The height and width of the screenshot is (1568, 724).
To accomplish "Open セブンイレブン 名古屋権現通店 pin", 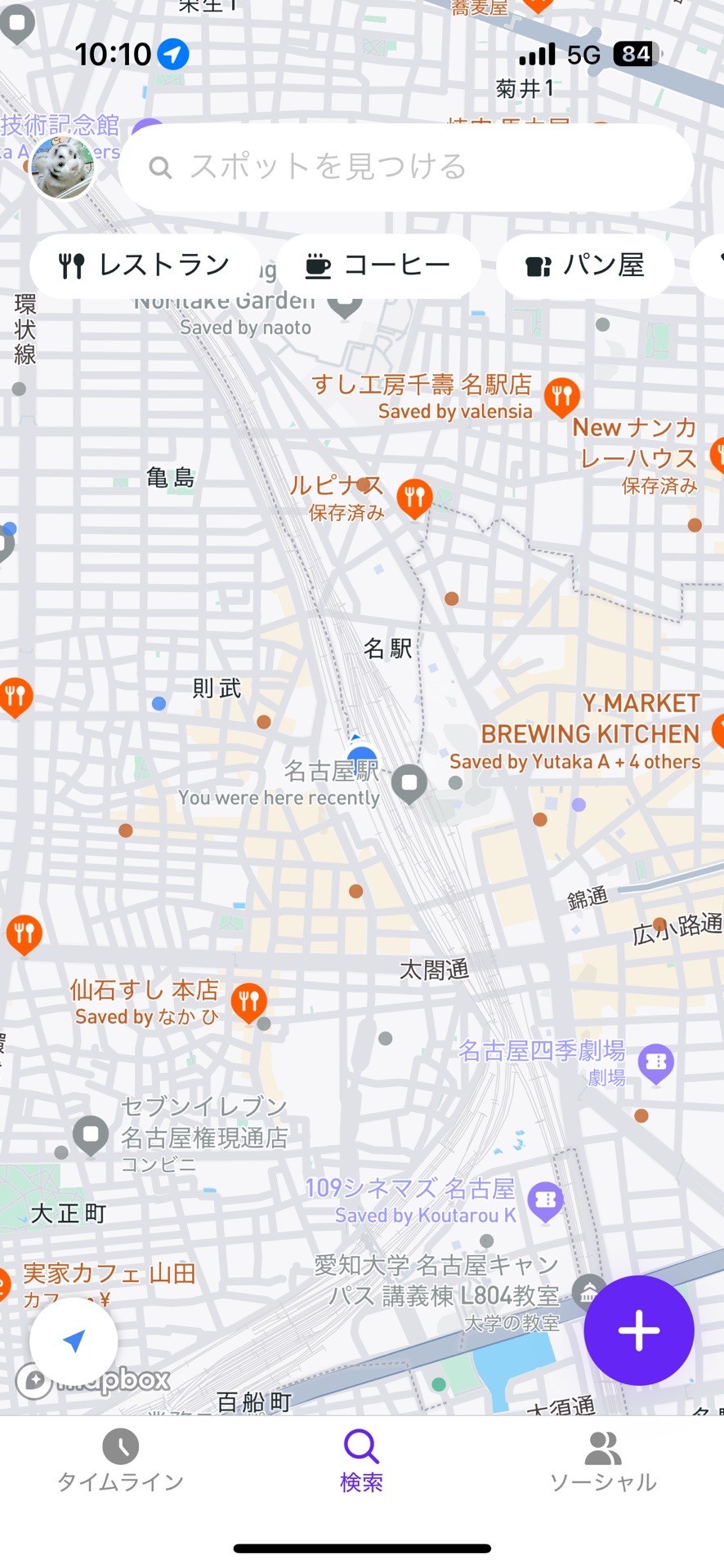I will tap(91, 1135).
